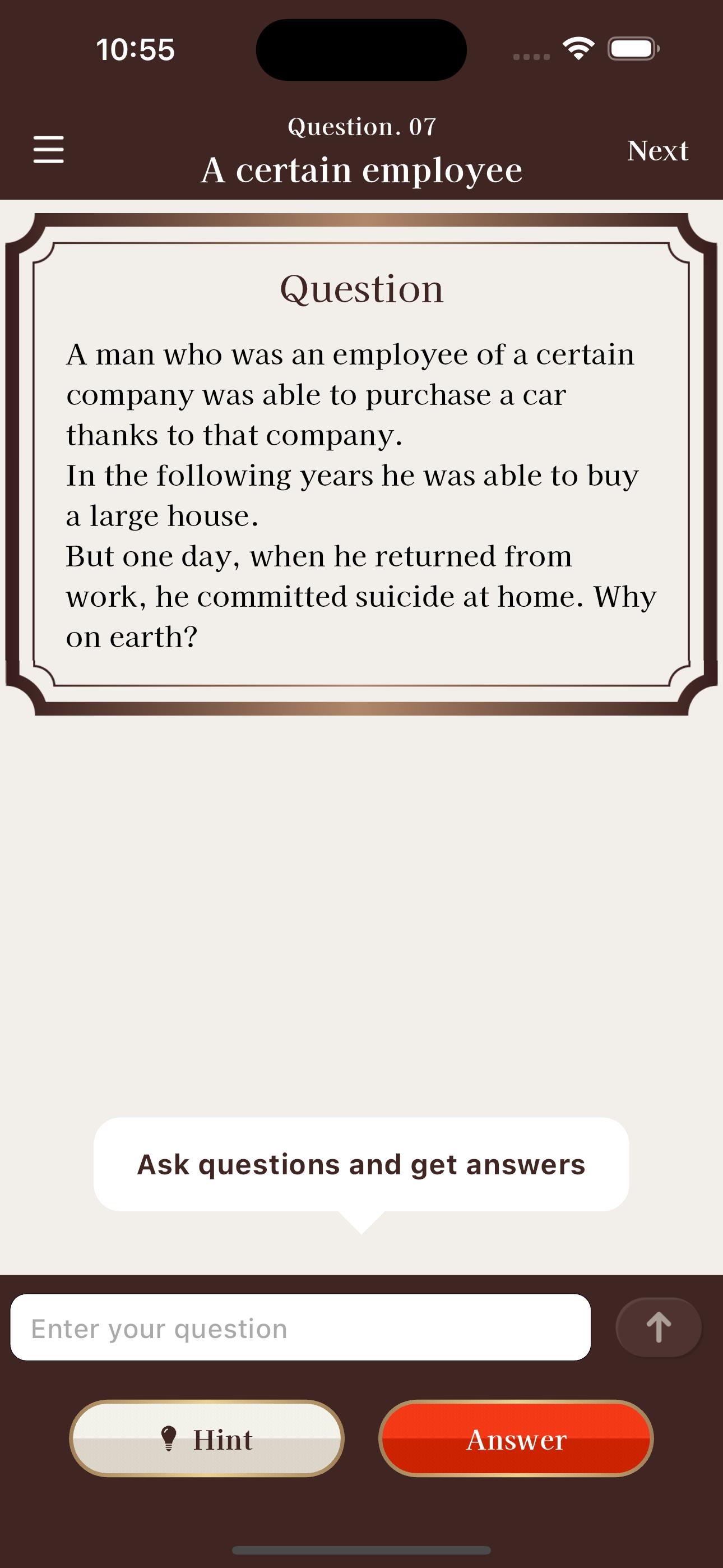Tap the Enter your question field
The image size is (723, 1568).
point(300,1327)
